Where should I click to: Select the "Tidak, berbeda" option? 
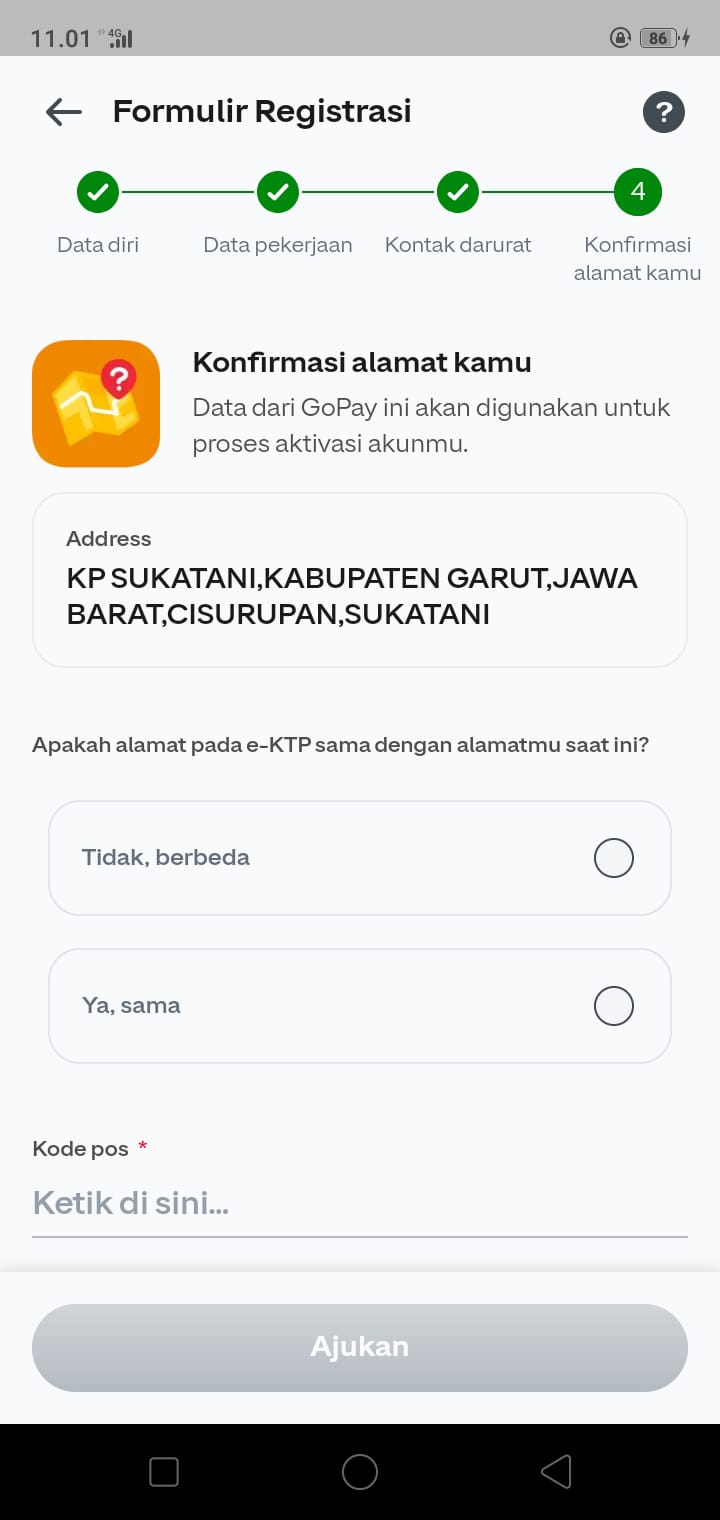pyautogui.click(x=360, y=858)
